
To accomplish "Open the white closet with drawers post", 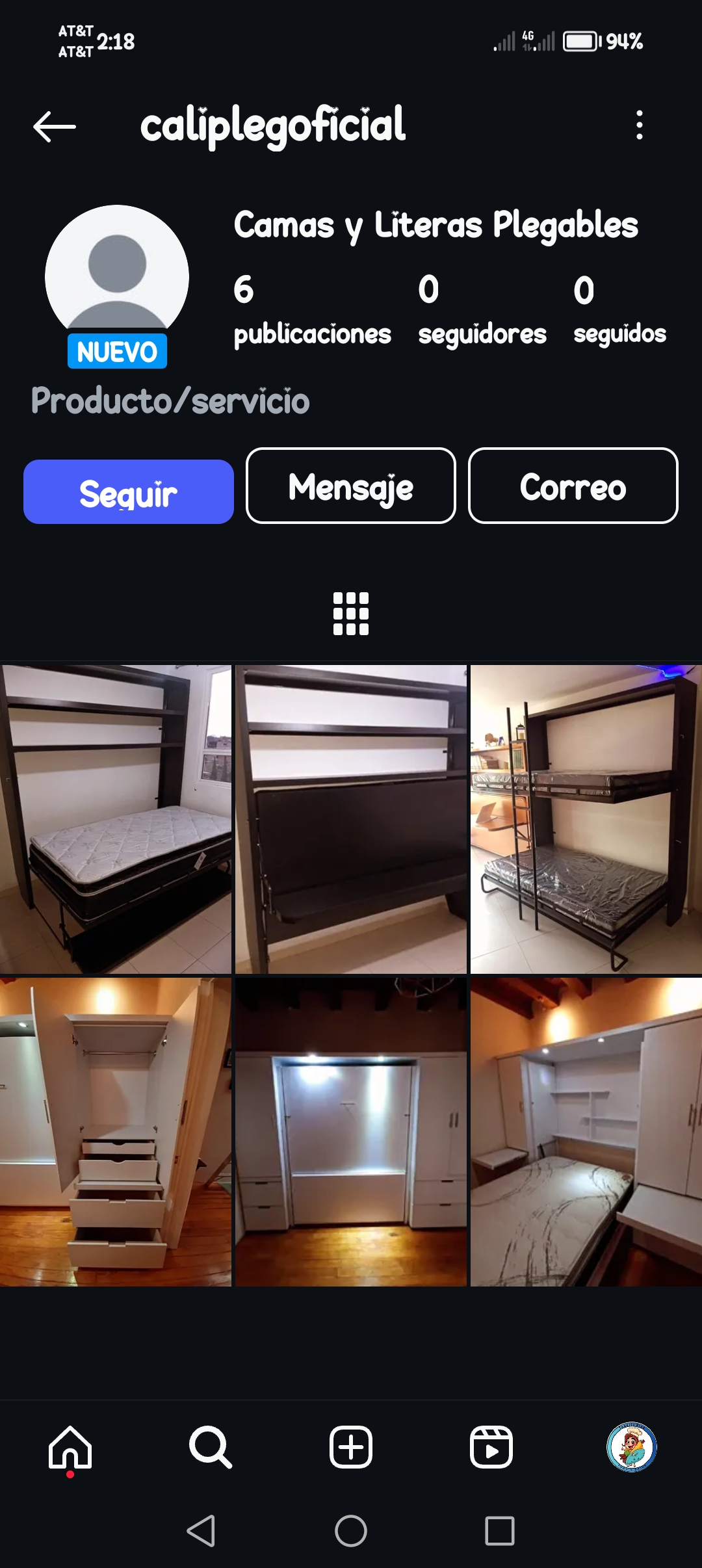I will (116, 1132).
